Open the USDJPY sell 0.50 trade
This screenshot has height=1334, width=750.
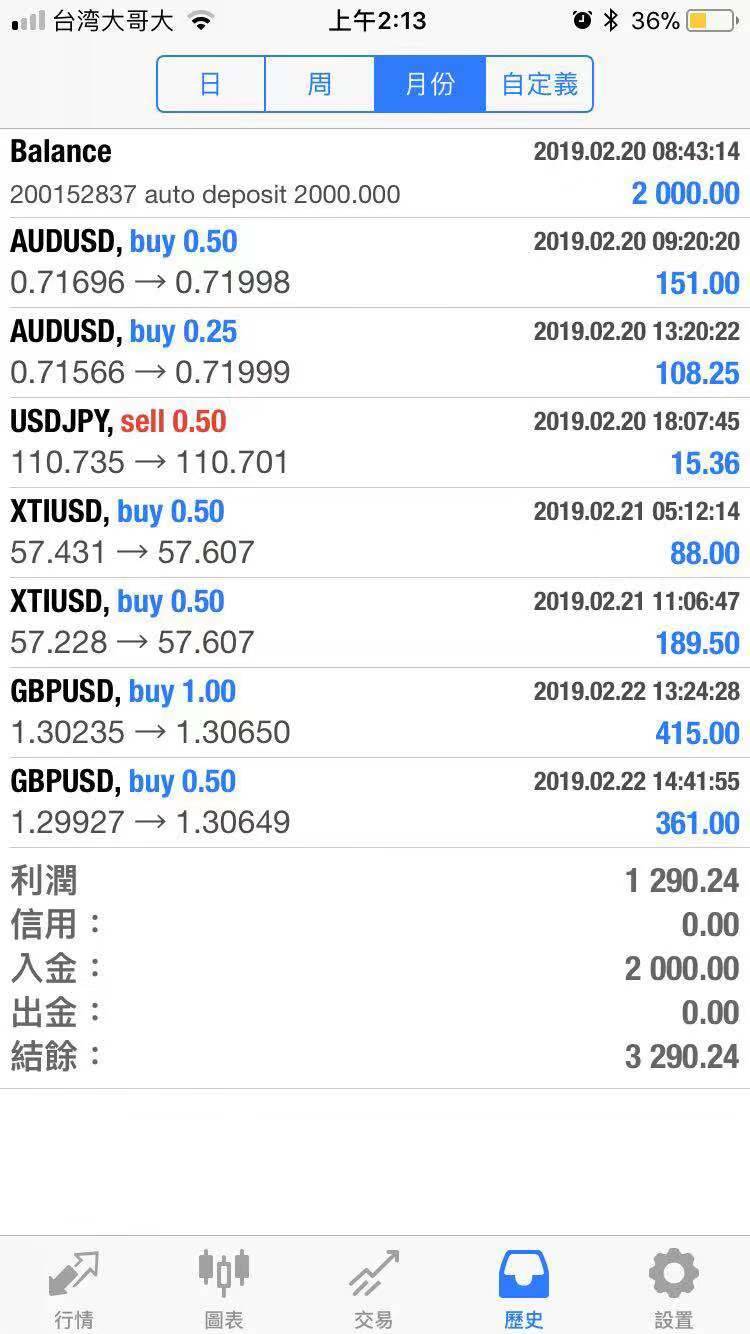(375, 442)
